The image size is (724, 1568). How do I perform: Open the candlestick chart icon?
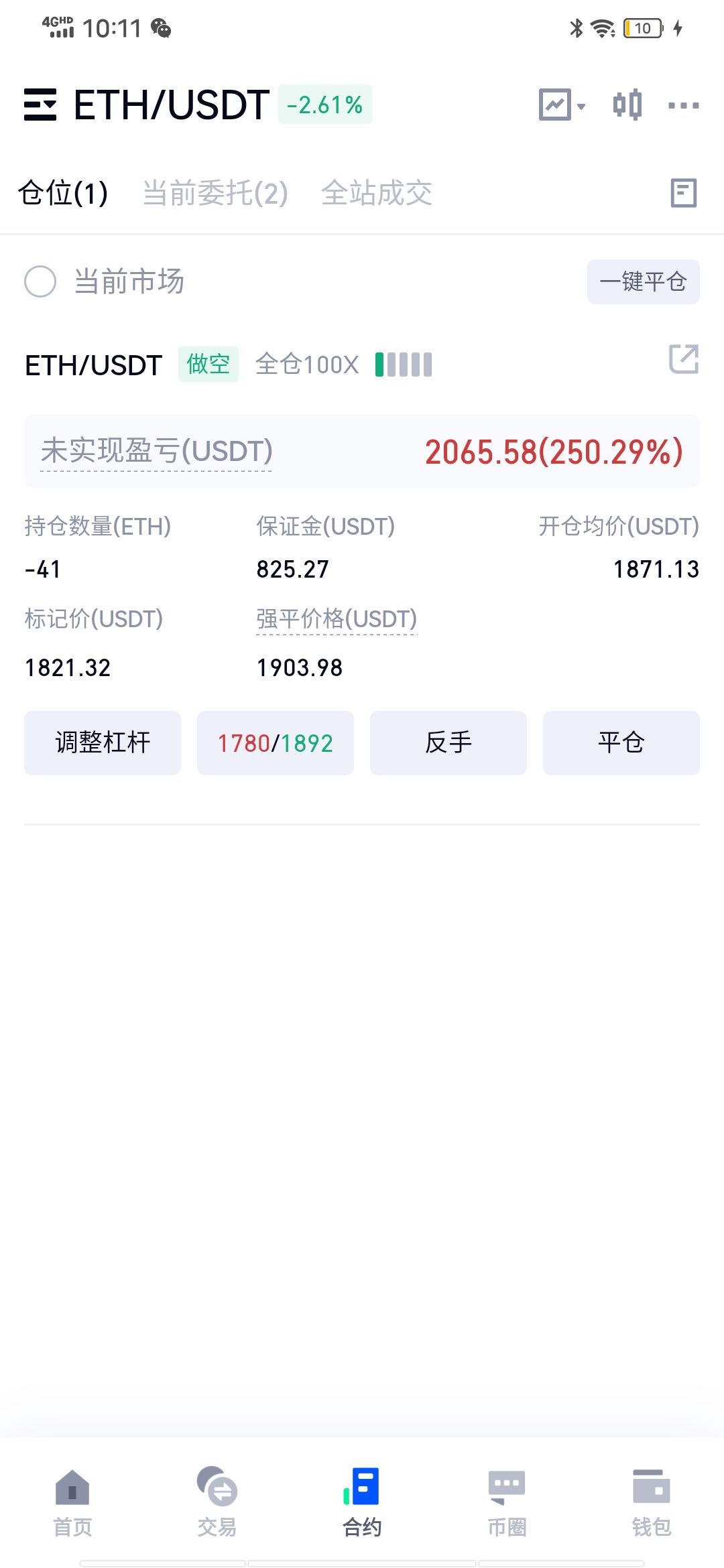point(627,105)
